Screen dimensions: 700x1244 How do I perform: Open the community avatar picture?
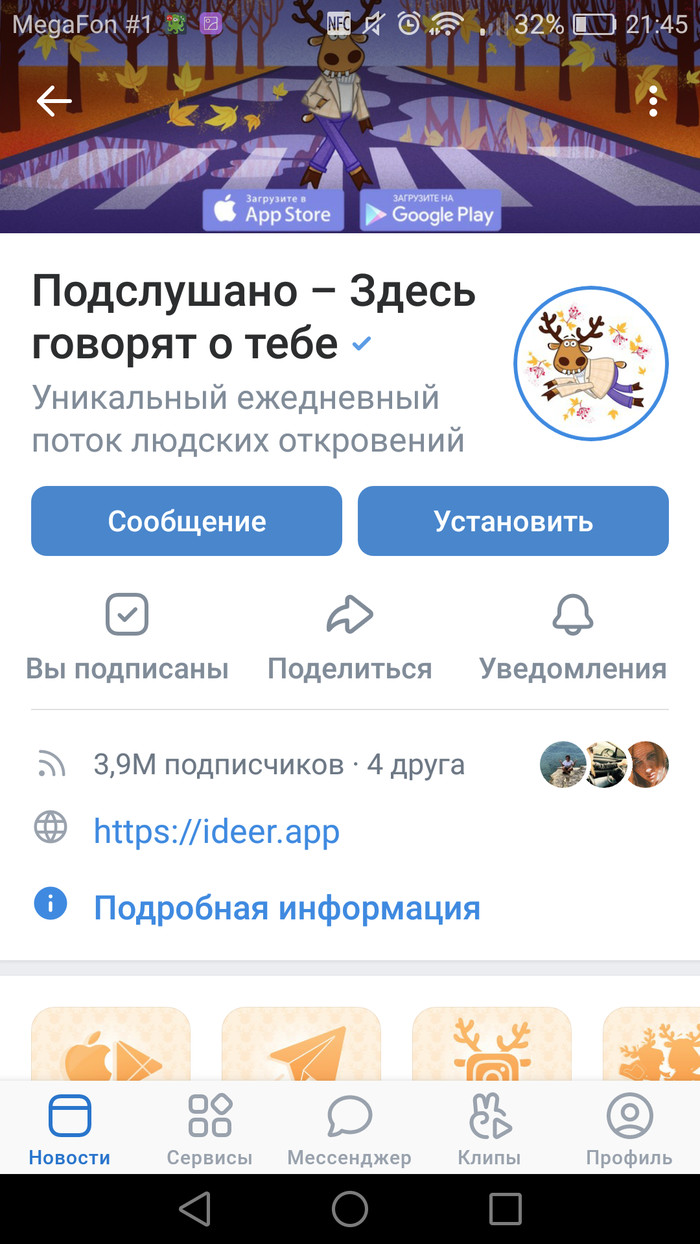coord(591,364)
